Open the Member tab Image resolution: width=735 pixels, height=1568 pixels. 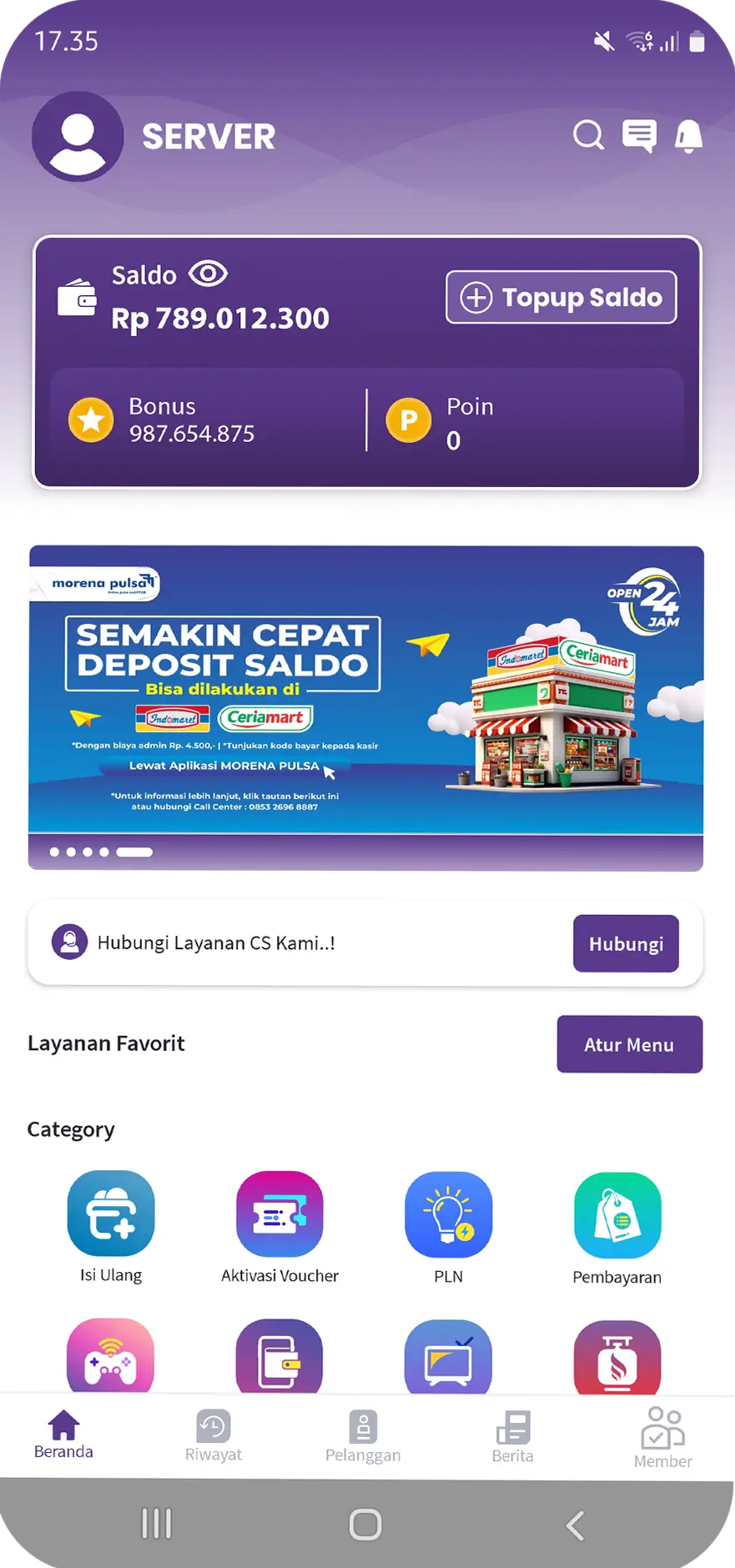click(662, 1436)
